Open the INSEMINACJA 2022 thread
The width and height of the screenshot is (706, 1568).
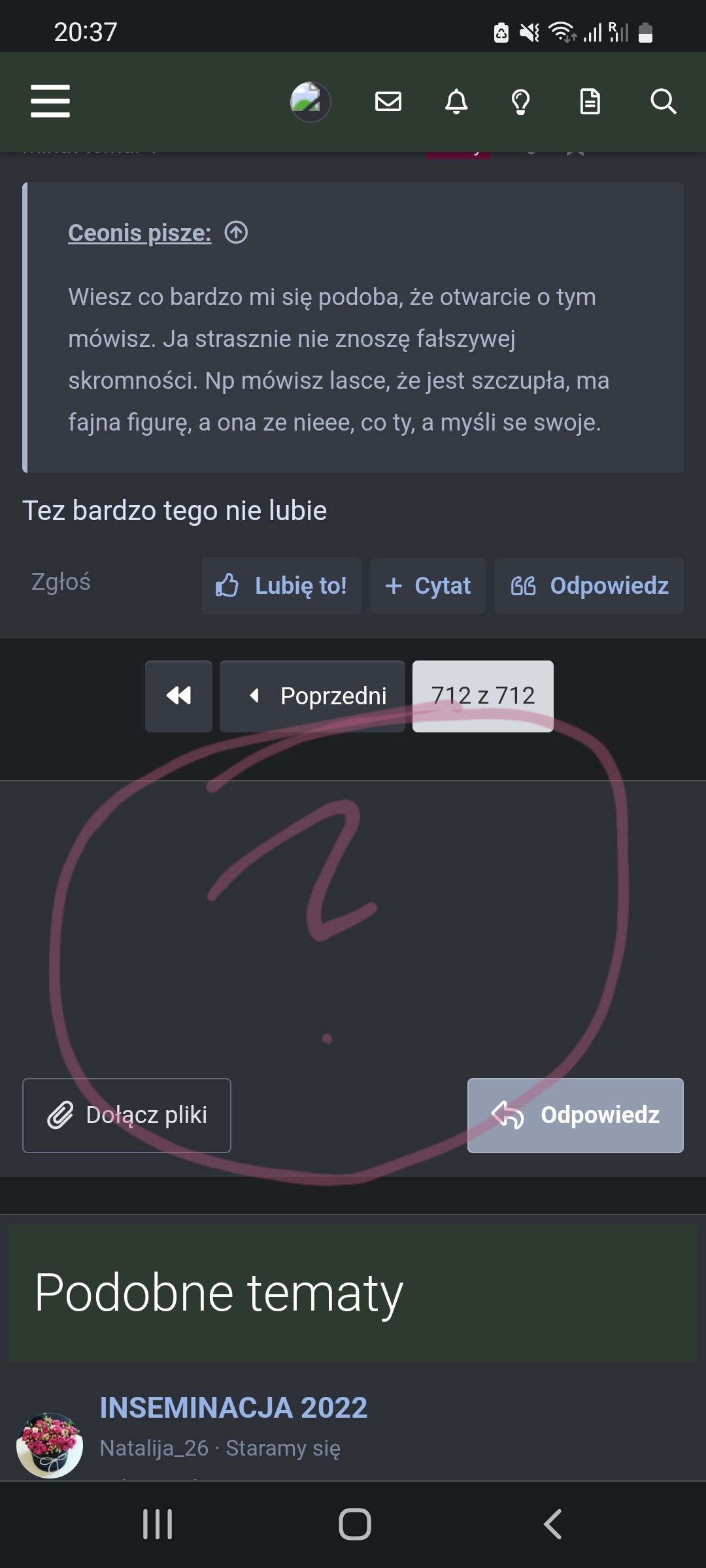click(233, 1407)
